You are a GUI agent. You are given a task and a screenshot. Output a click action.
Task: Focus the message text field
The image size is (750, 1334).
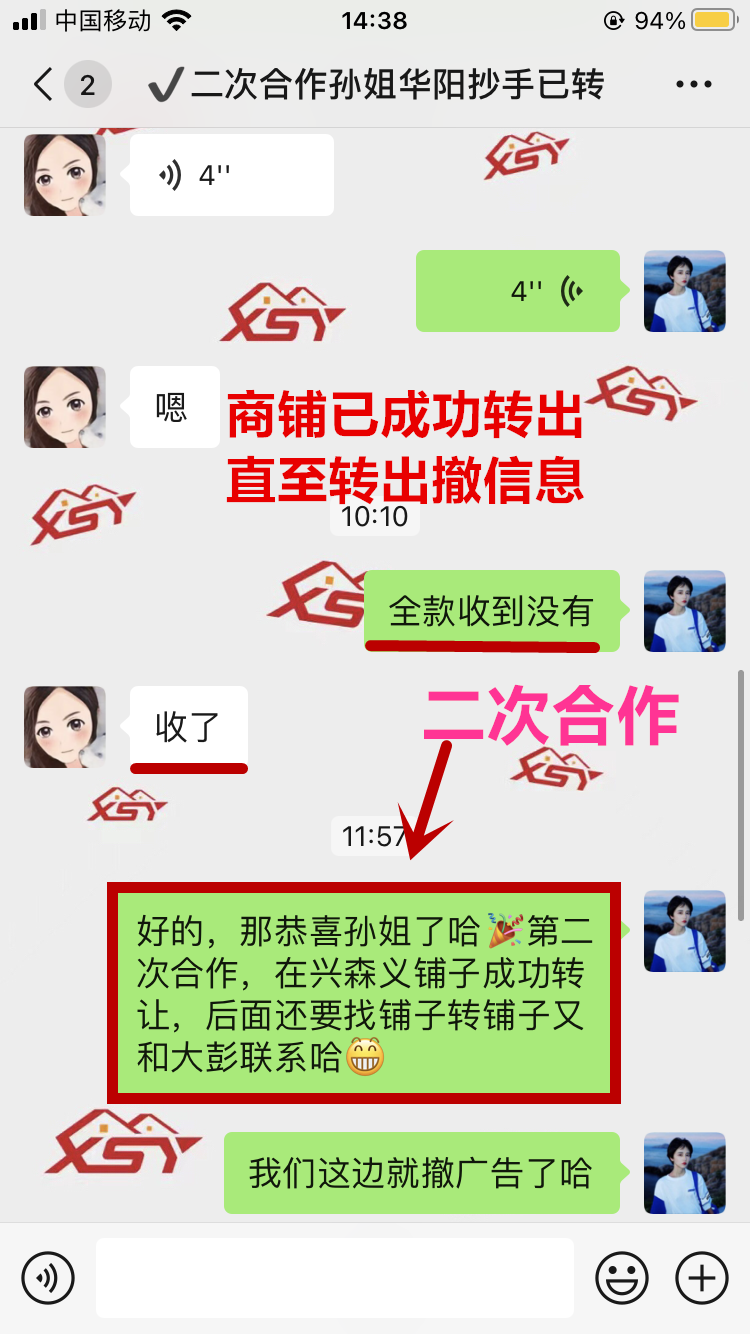tap(334, 1277)
